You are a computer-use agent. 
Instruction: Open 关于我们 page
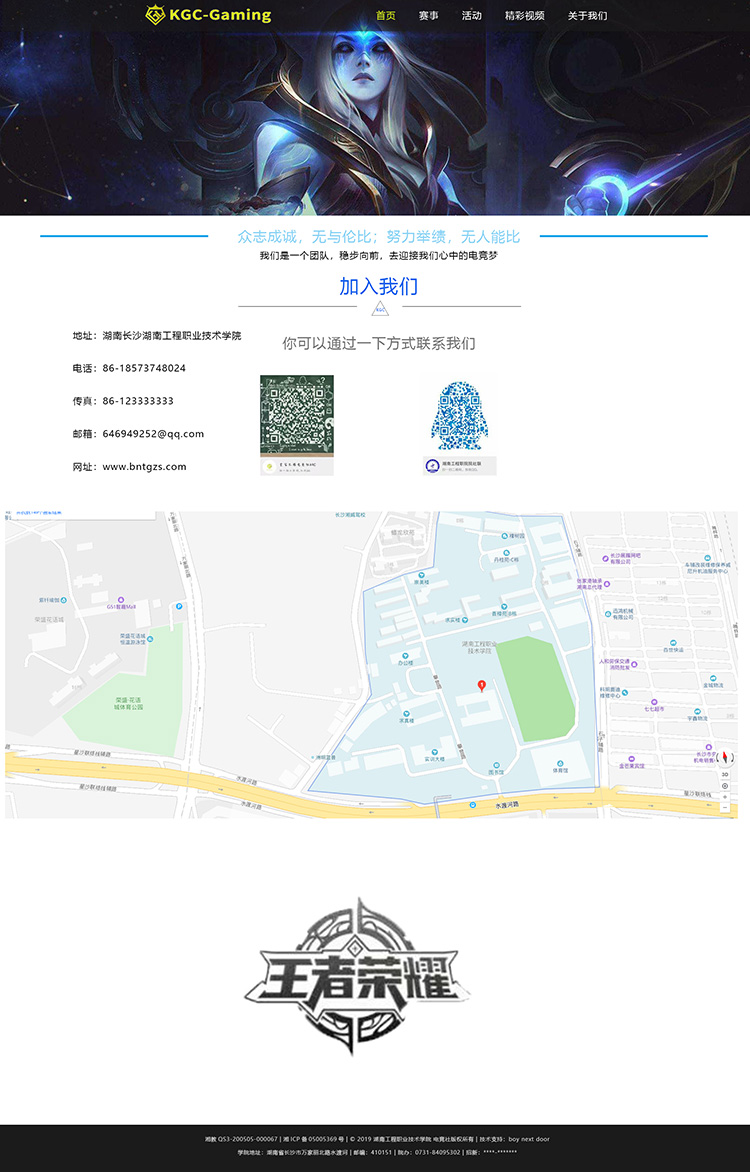[x=587, y=15]
